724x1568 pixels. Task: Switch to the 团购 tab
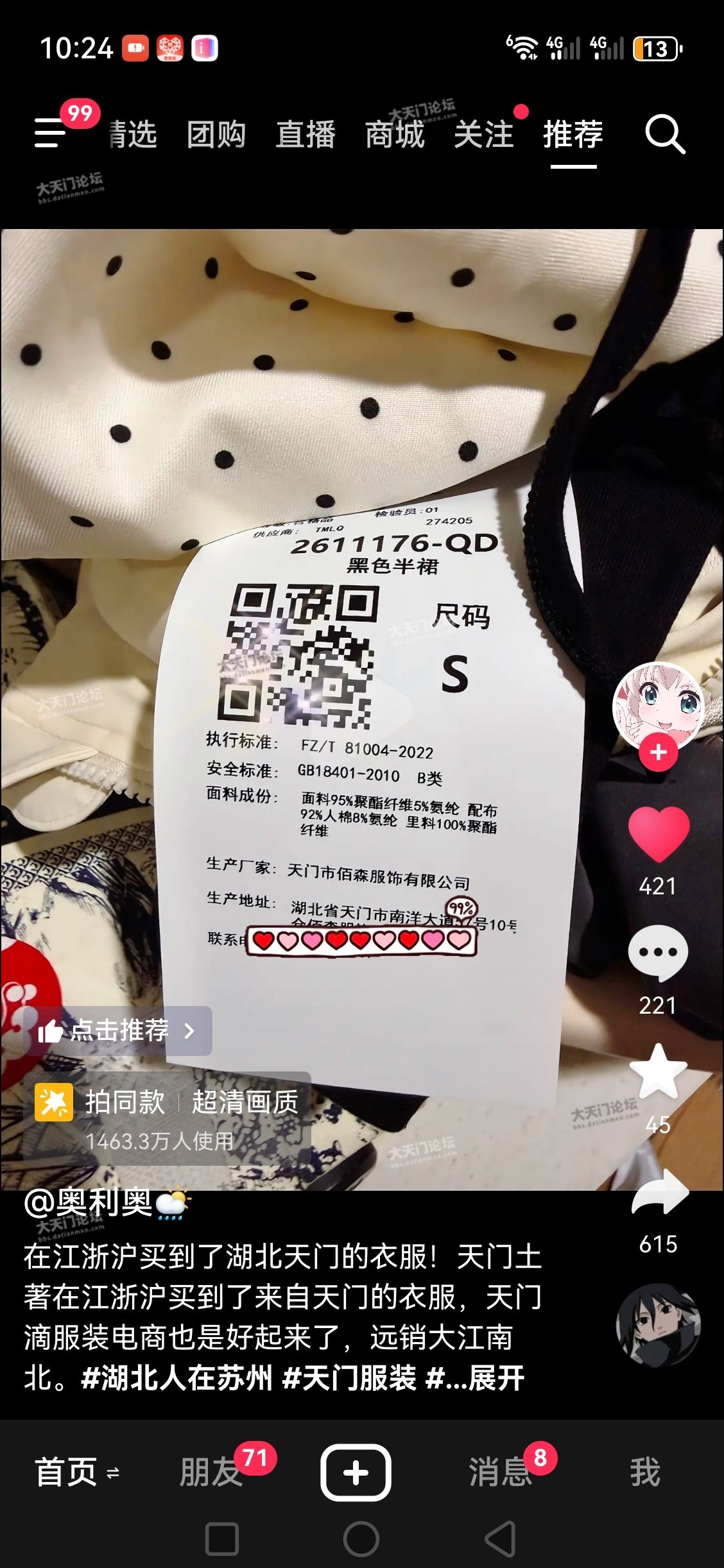216,135
